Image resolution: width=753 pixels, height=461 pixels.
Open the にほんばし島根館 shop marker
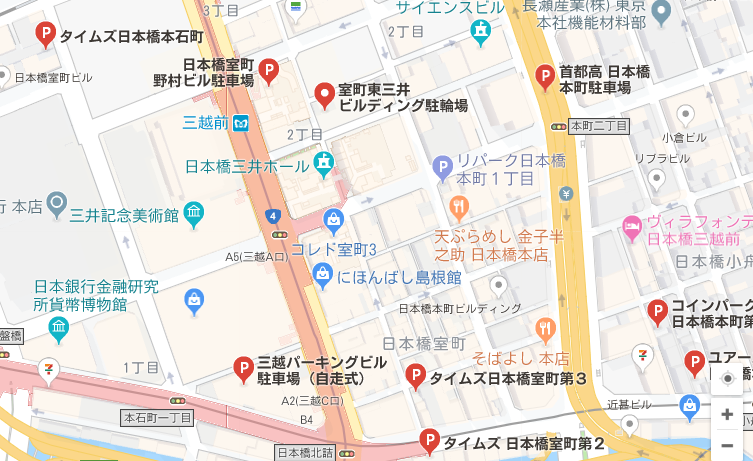[323, 272]
